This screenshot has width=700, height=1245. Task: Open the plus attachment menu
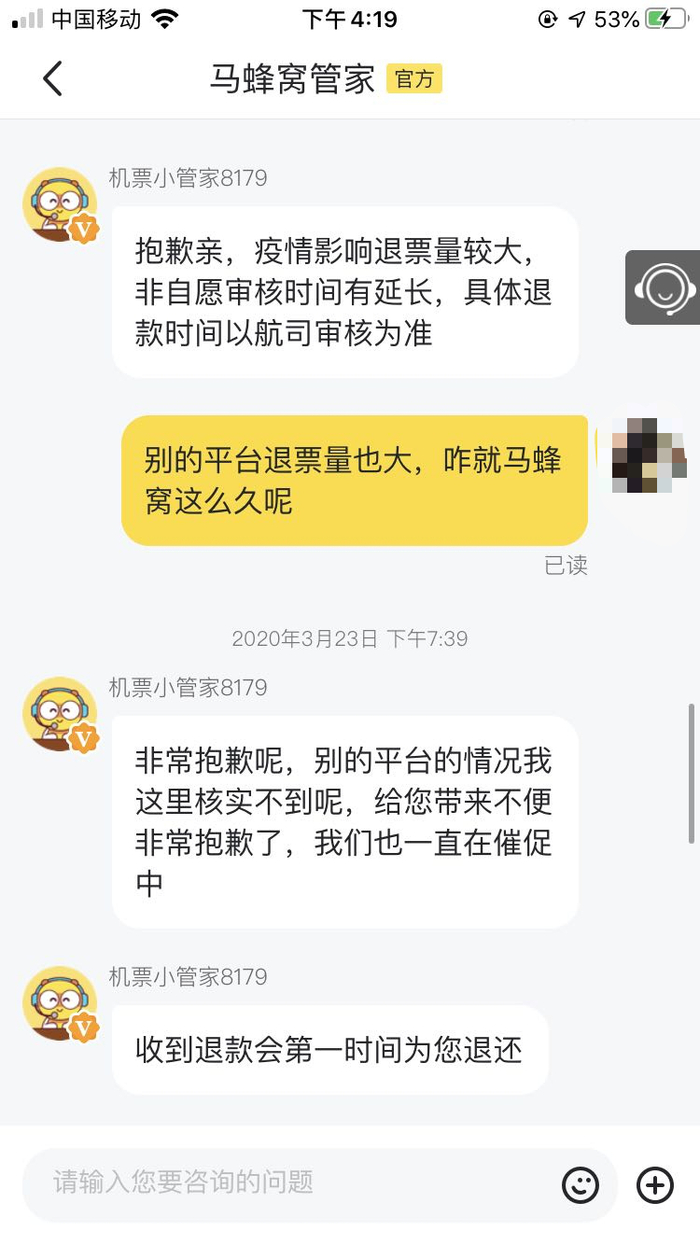pyautogui.click(x=655, y=1185)
